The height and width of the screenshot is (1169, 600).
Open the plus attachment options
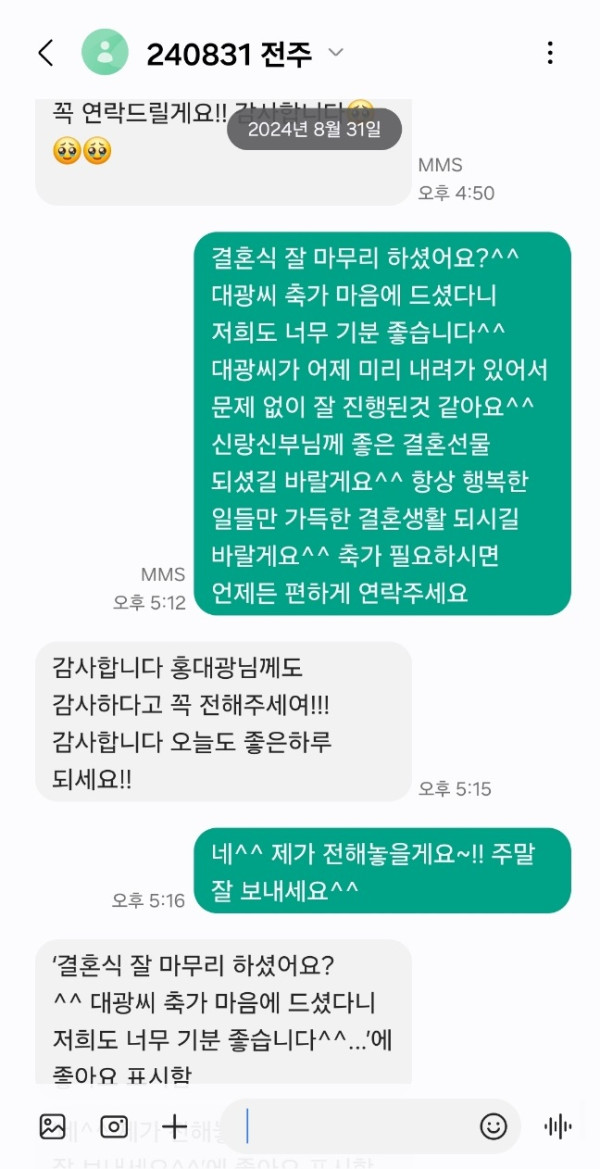(175, 1126)
